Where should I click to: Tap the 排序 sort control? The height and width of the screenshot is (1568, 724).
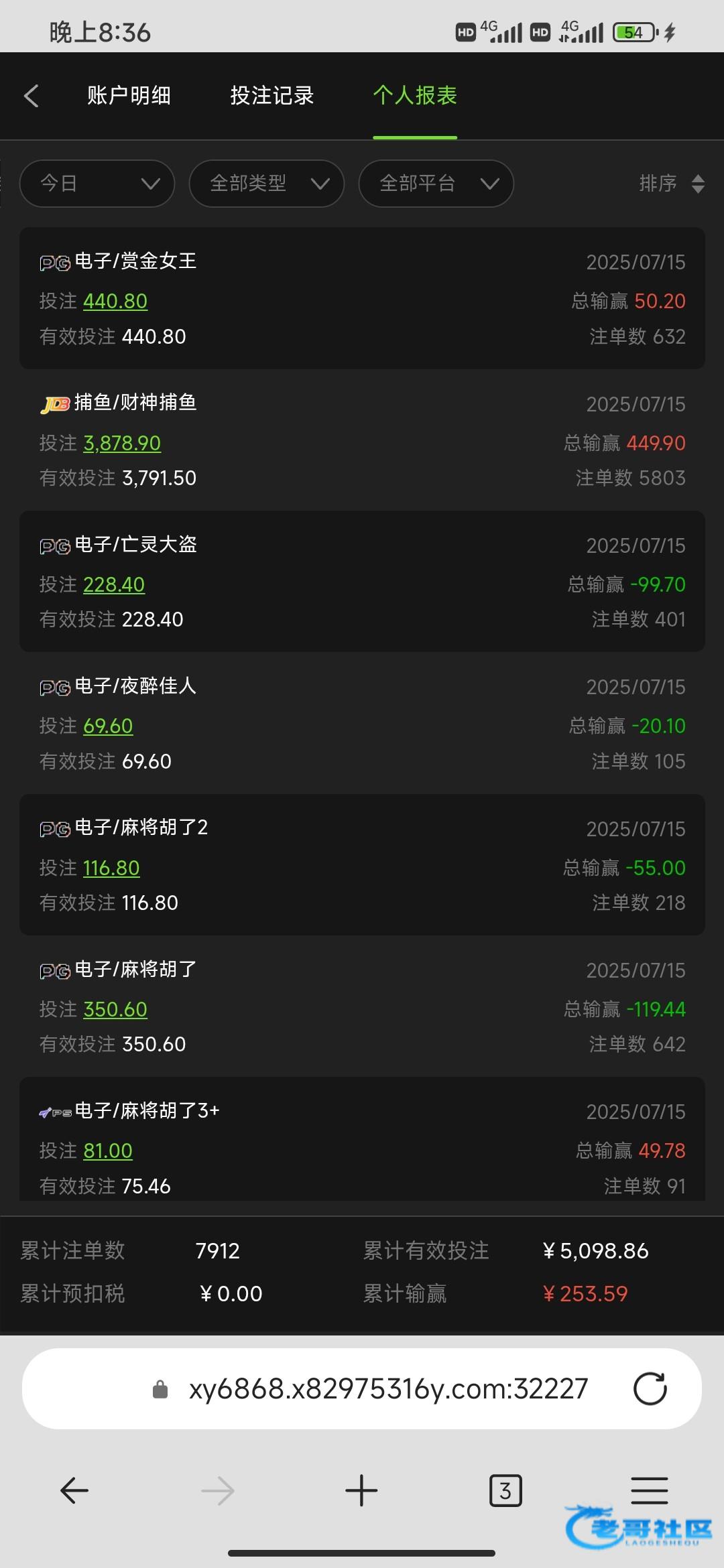pyautogui.click(x=672, y=184)
